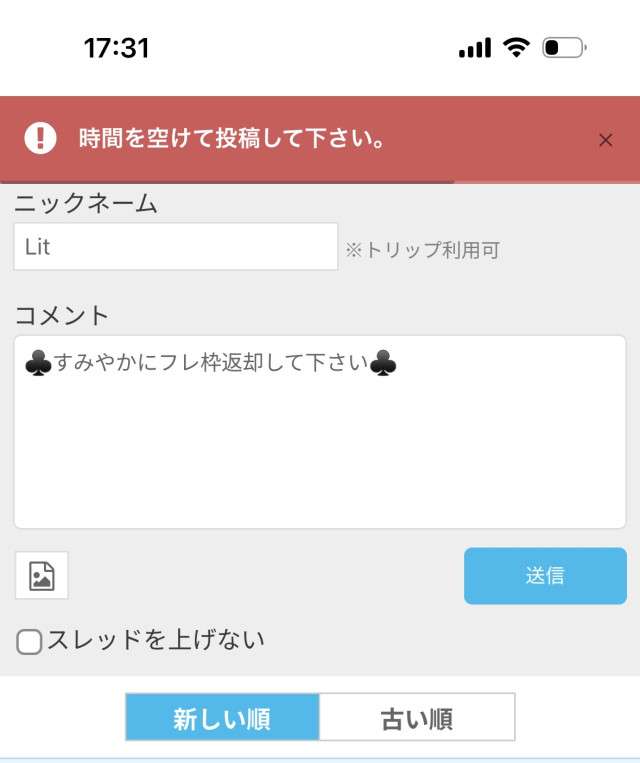Attach an image to the comment
This screenshot has width=640, height=763.
click(x=42, y=575)
